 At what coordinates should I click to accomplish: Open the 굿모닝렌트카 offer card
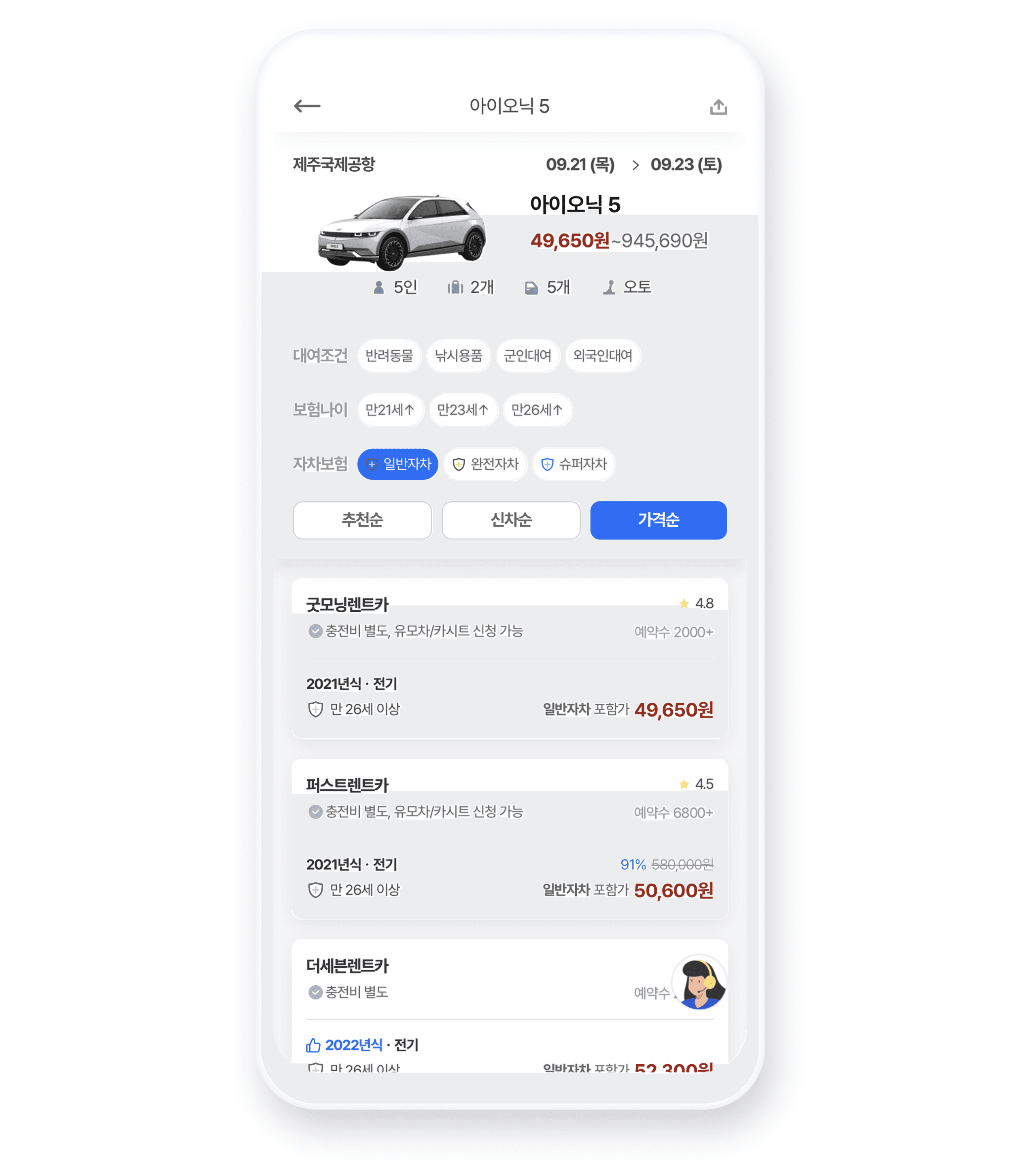(x=510, y=658)
